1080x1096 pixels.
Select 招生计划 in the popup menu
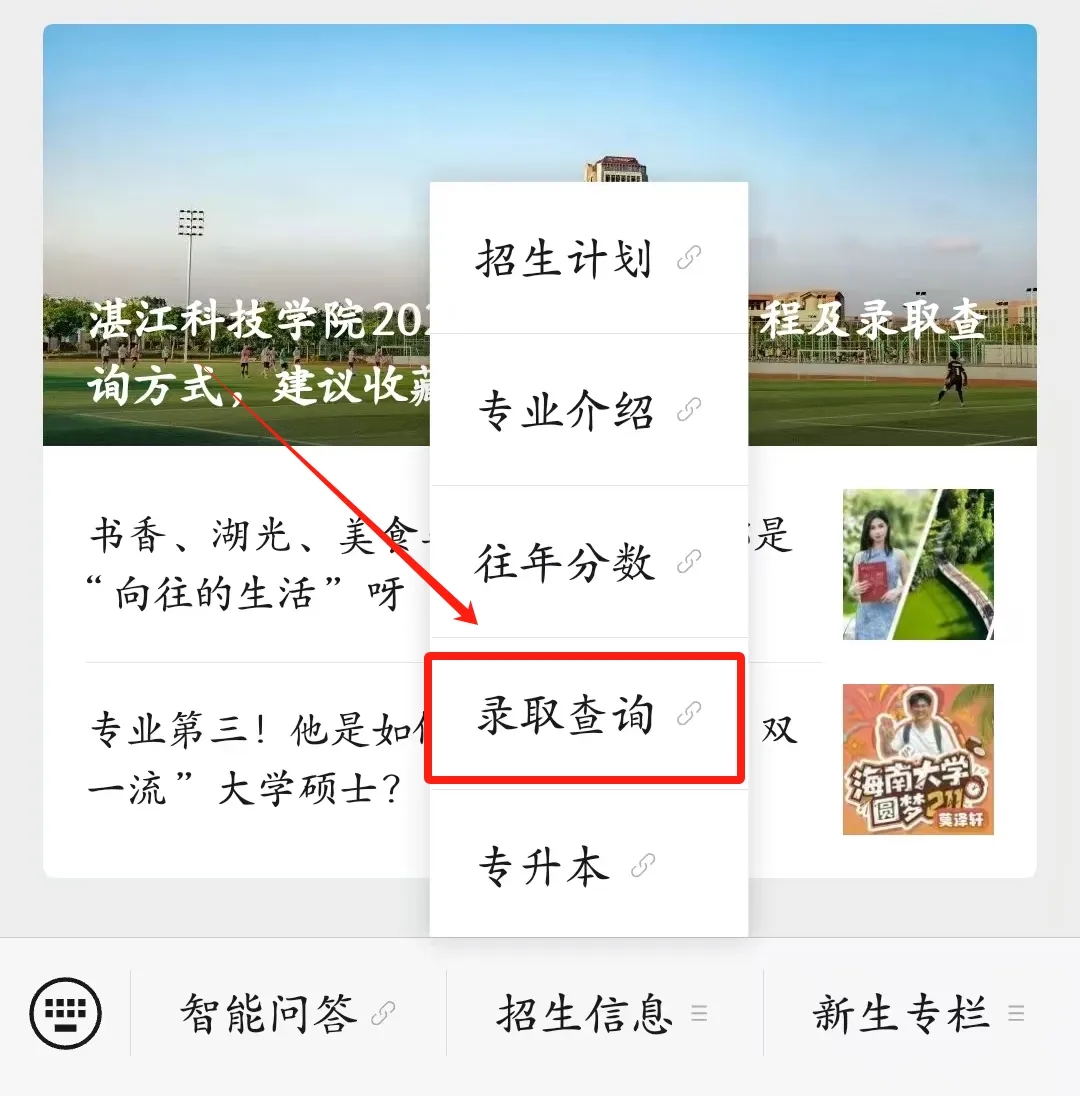click(588, 260)
